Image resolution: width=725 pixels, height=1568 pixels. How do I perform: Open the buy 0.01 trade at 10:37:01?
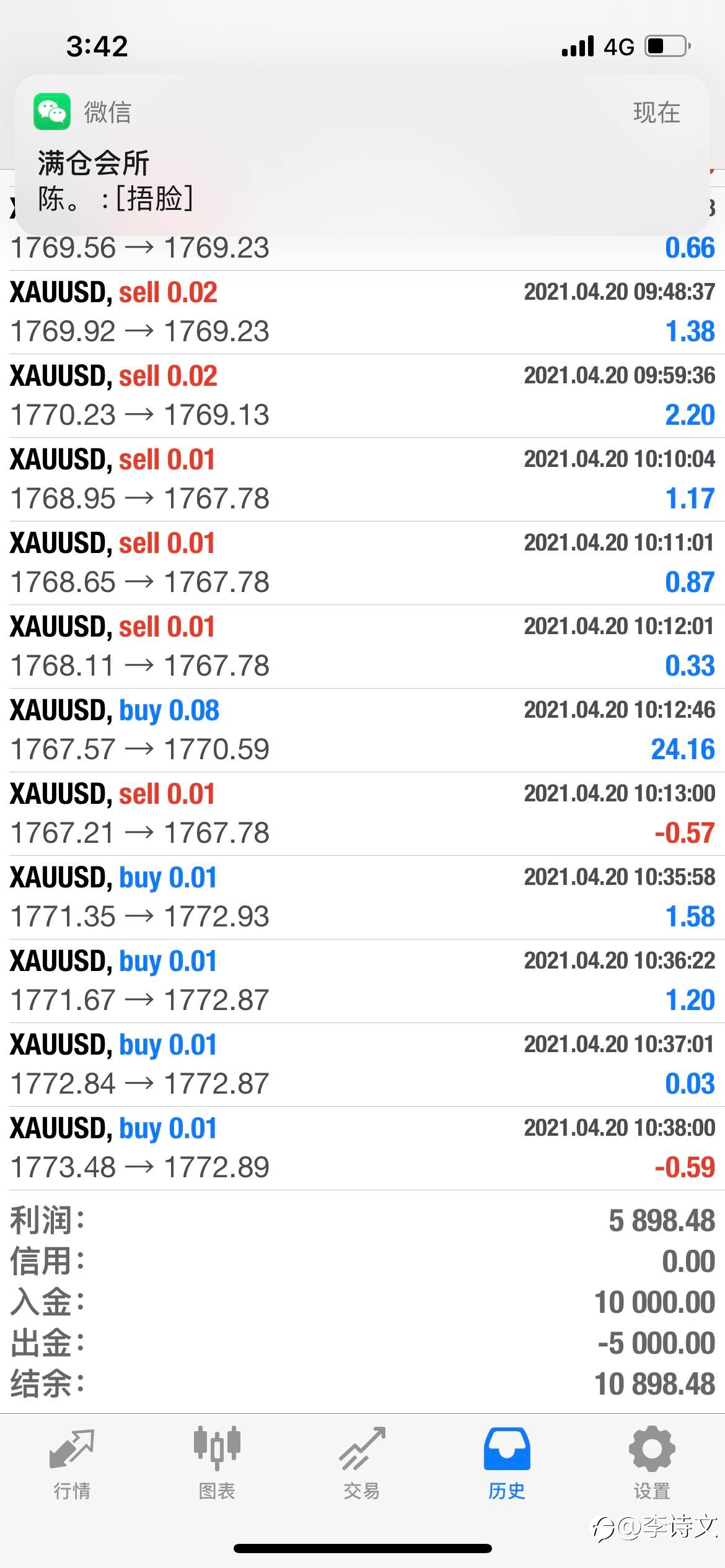tap(362, 1065)
